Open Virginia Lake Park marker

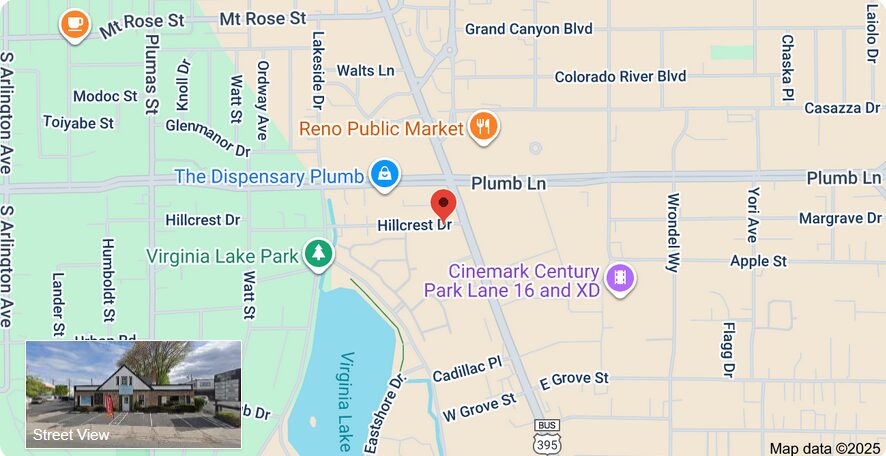click(318, 254)
